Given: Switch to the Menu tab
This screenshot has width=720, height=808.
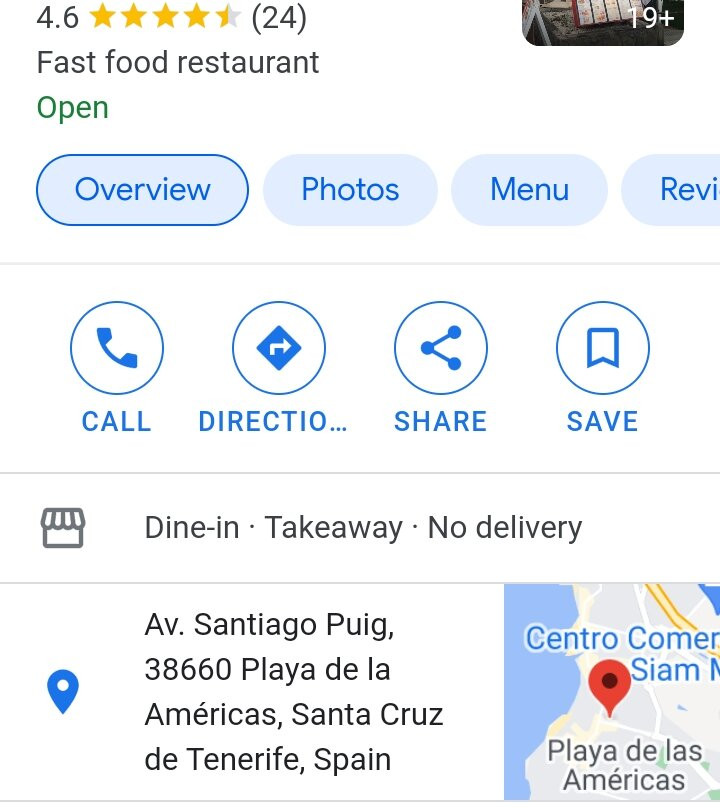Looking at the screenshot, I should pos(529,190).
